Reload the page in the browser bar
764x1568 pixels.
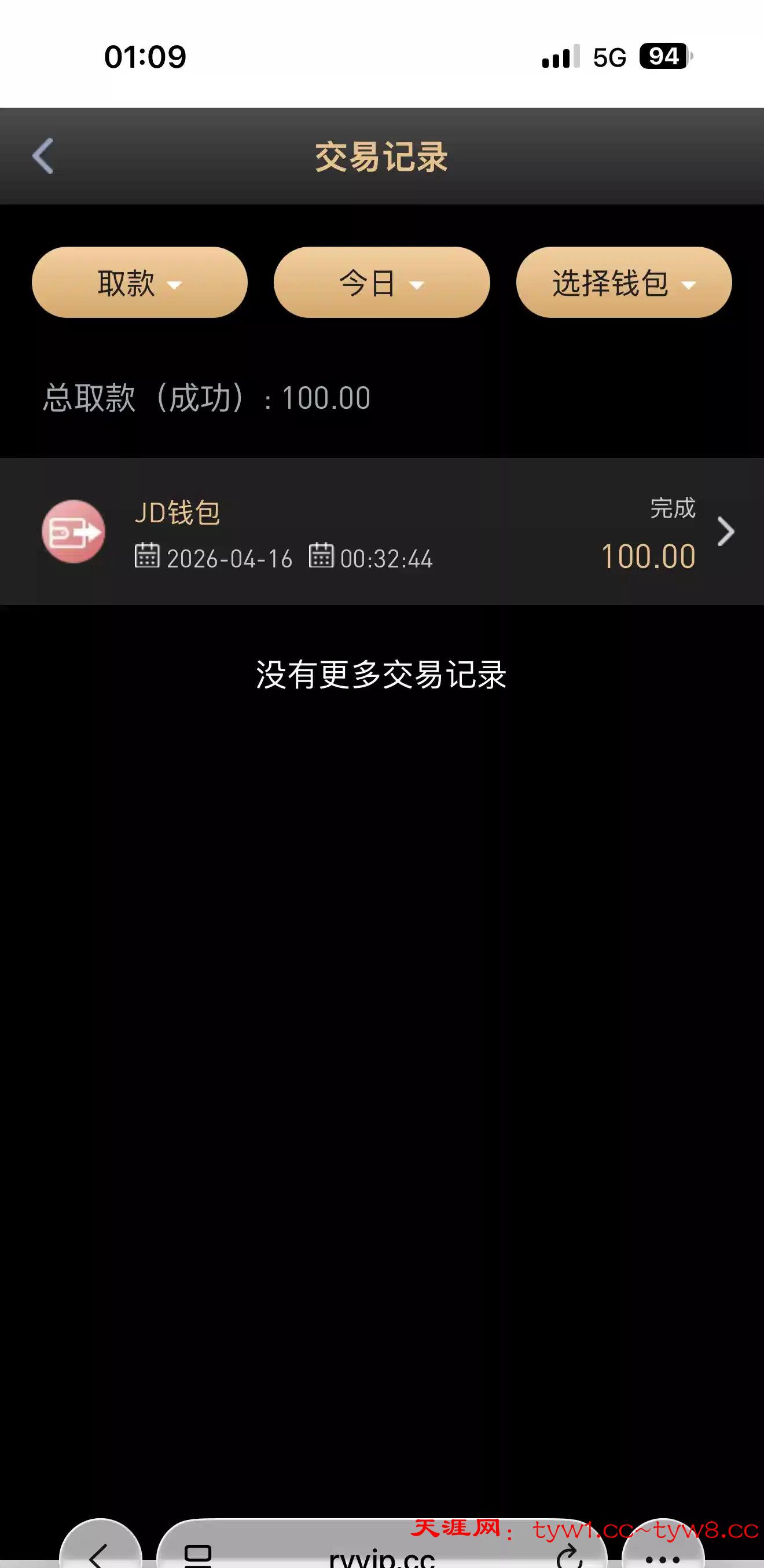[x=570, y=1555]
